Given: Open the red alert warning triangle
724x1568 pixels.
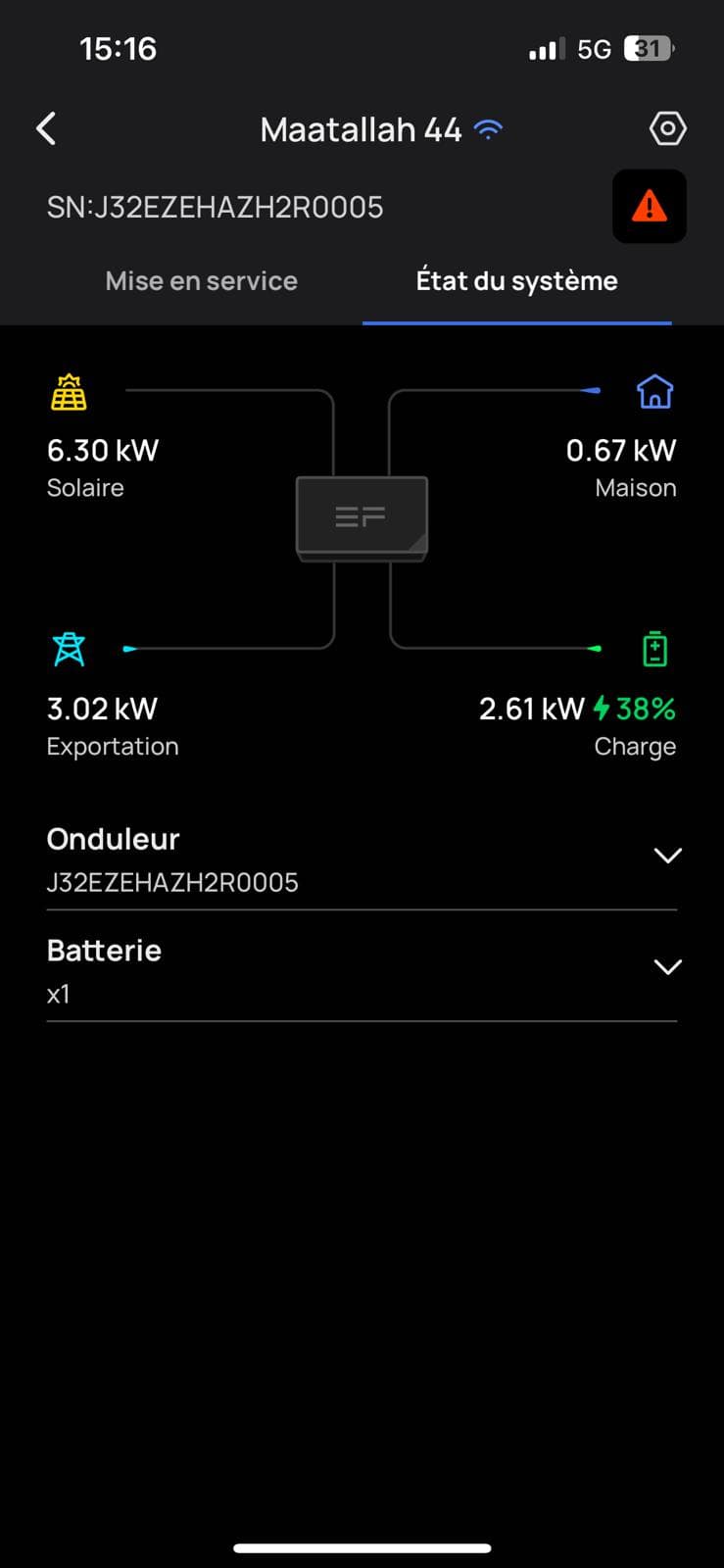Looking at the screenshot, I should click(649, 206).
